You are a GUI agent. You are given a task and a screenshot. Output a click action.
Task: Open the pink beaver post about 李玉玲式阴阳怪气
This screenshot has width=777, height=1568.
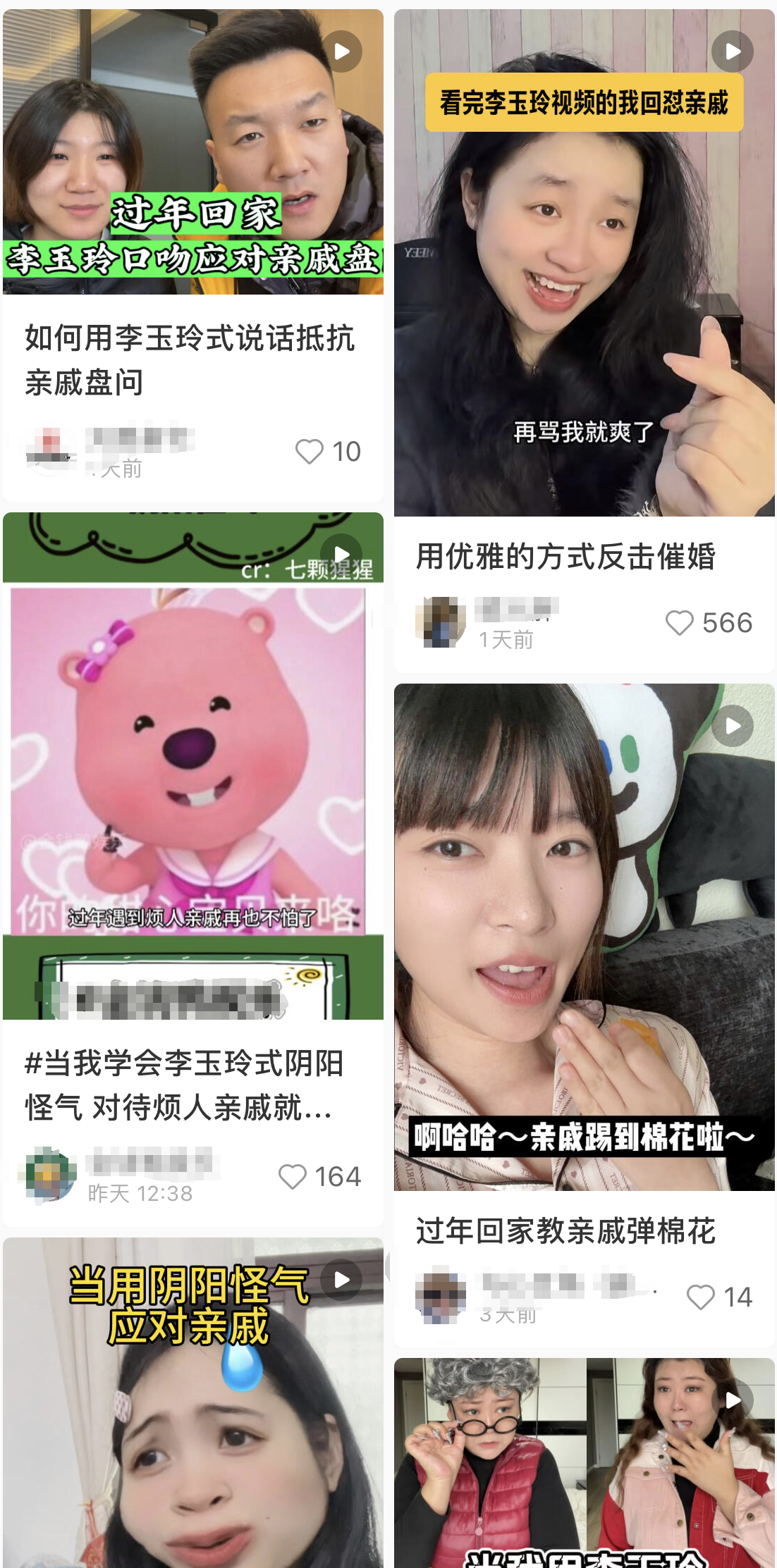192,765
